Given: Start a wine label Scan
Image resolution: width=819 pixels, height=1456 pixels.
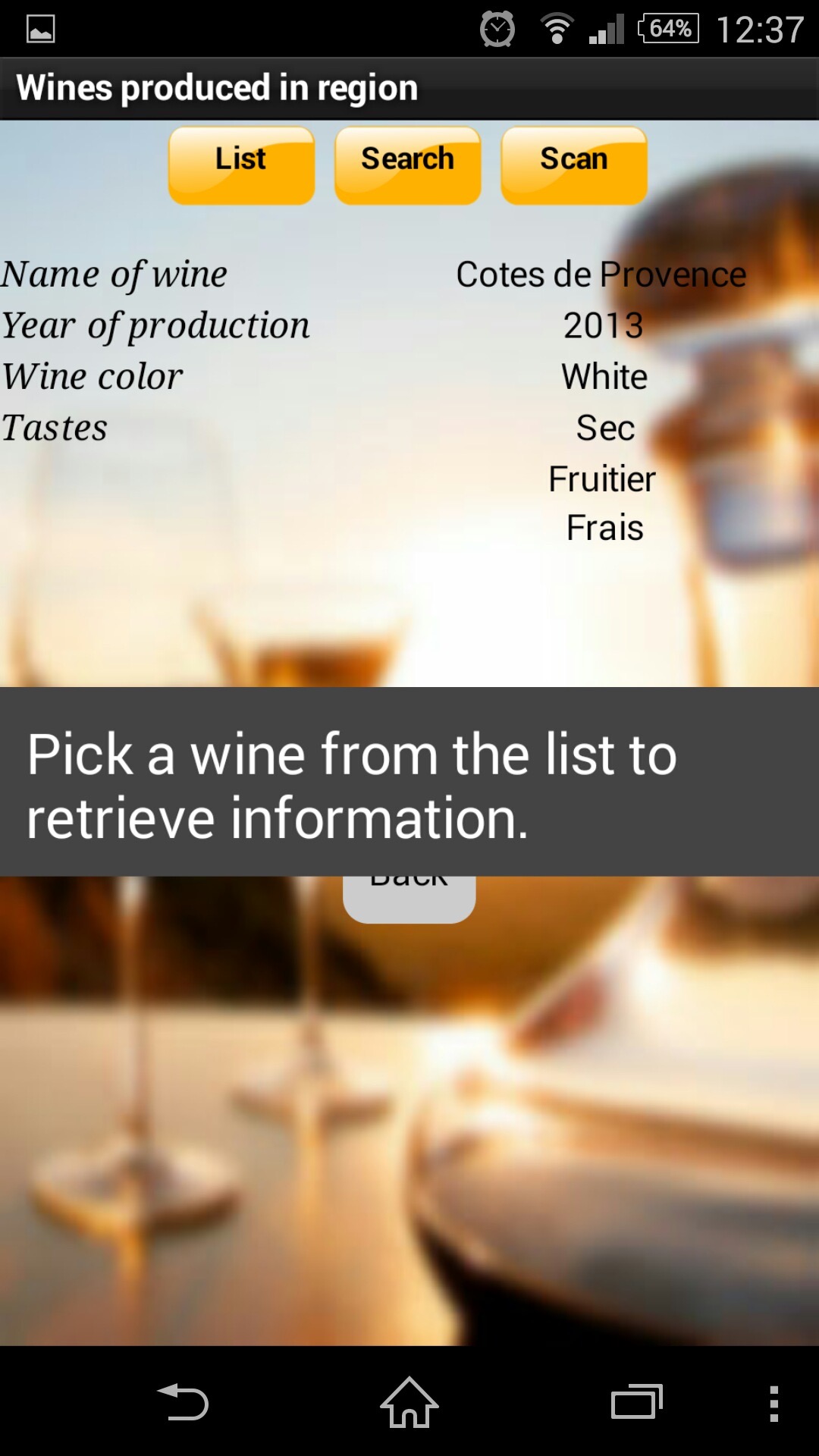Looking at the screenshot, I should coord(574,165).
